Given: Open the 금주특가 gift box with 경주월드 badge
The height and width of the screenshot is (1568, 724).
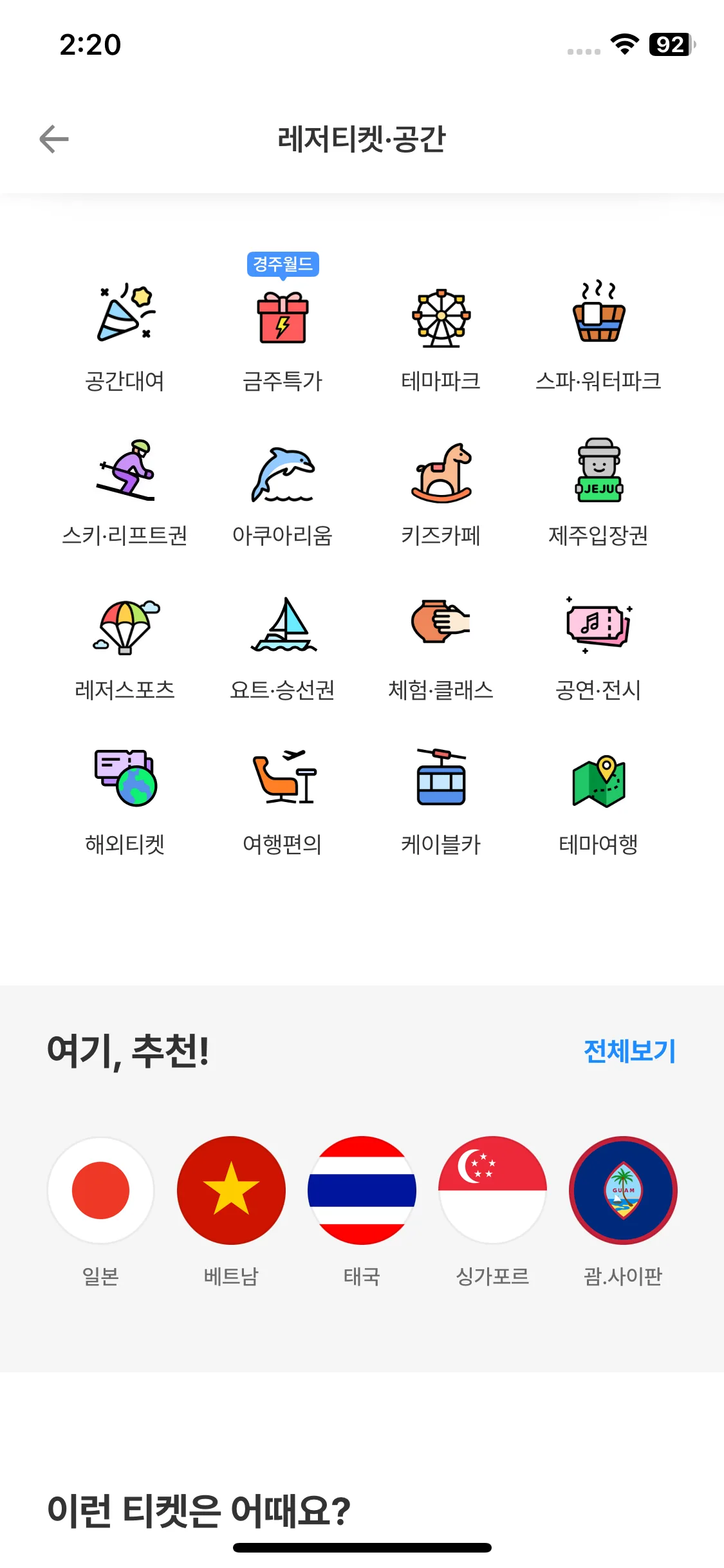Looking at the screenshot, I should 284,320.
